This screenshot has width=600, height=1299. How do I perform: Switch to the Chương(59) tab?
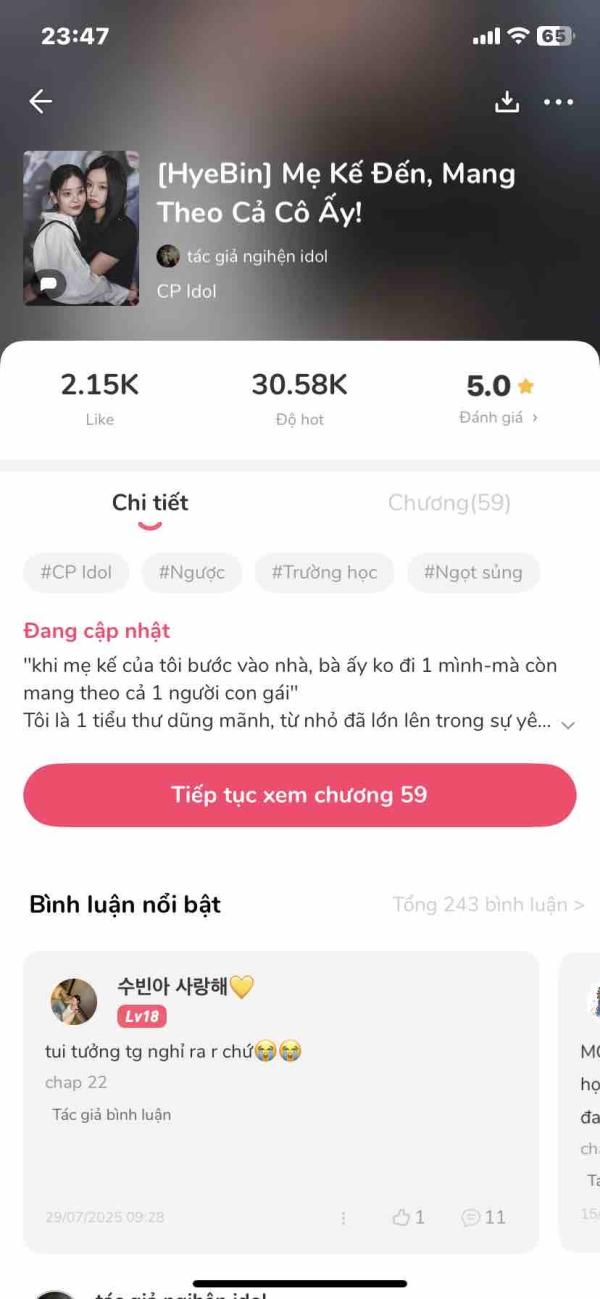point(449,503)
